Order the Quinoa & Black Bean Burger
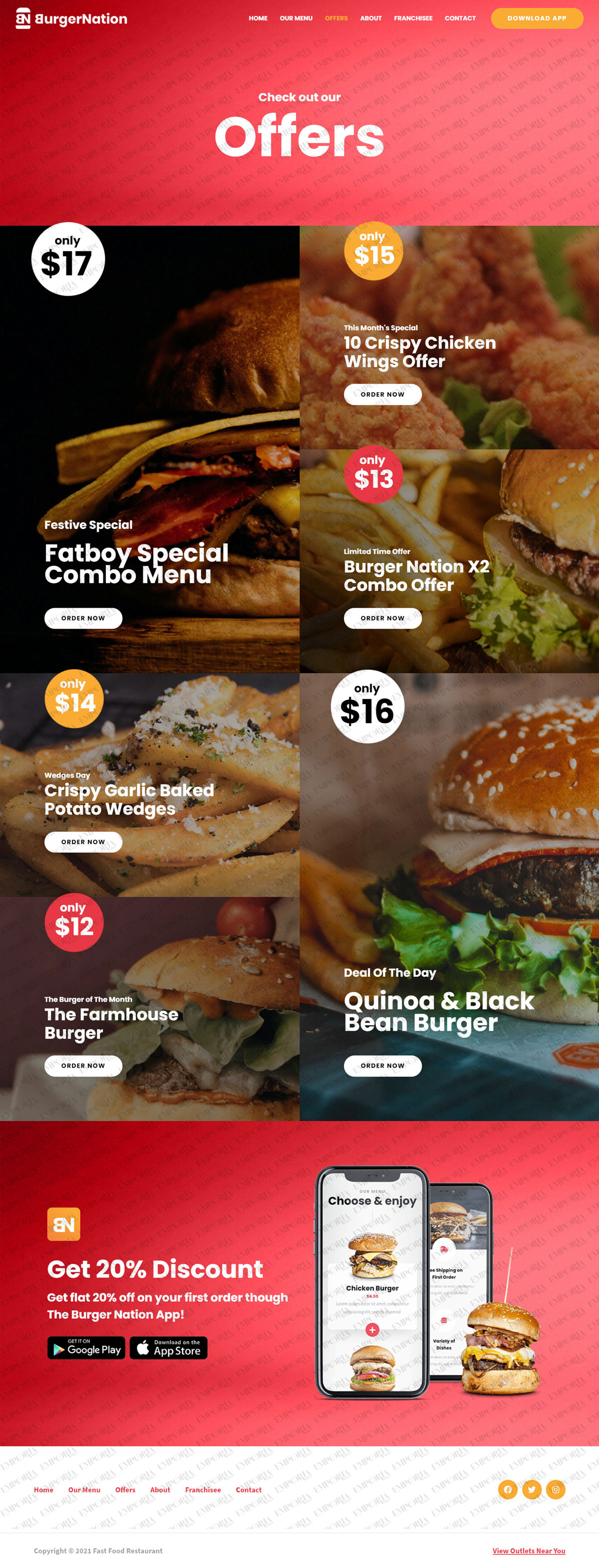The width and height of the screenshot is (599, 1568). (x=382, y=1065)
